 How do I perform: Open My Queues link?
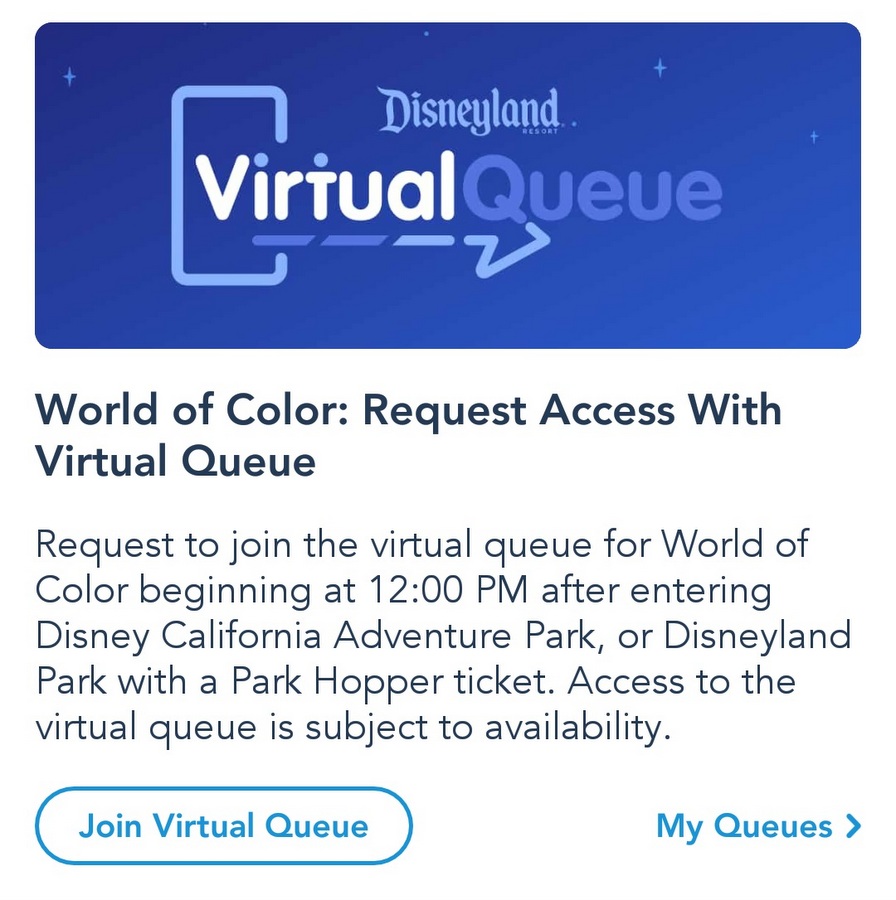[757, 826]
